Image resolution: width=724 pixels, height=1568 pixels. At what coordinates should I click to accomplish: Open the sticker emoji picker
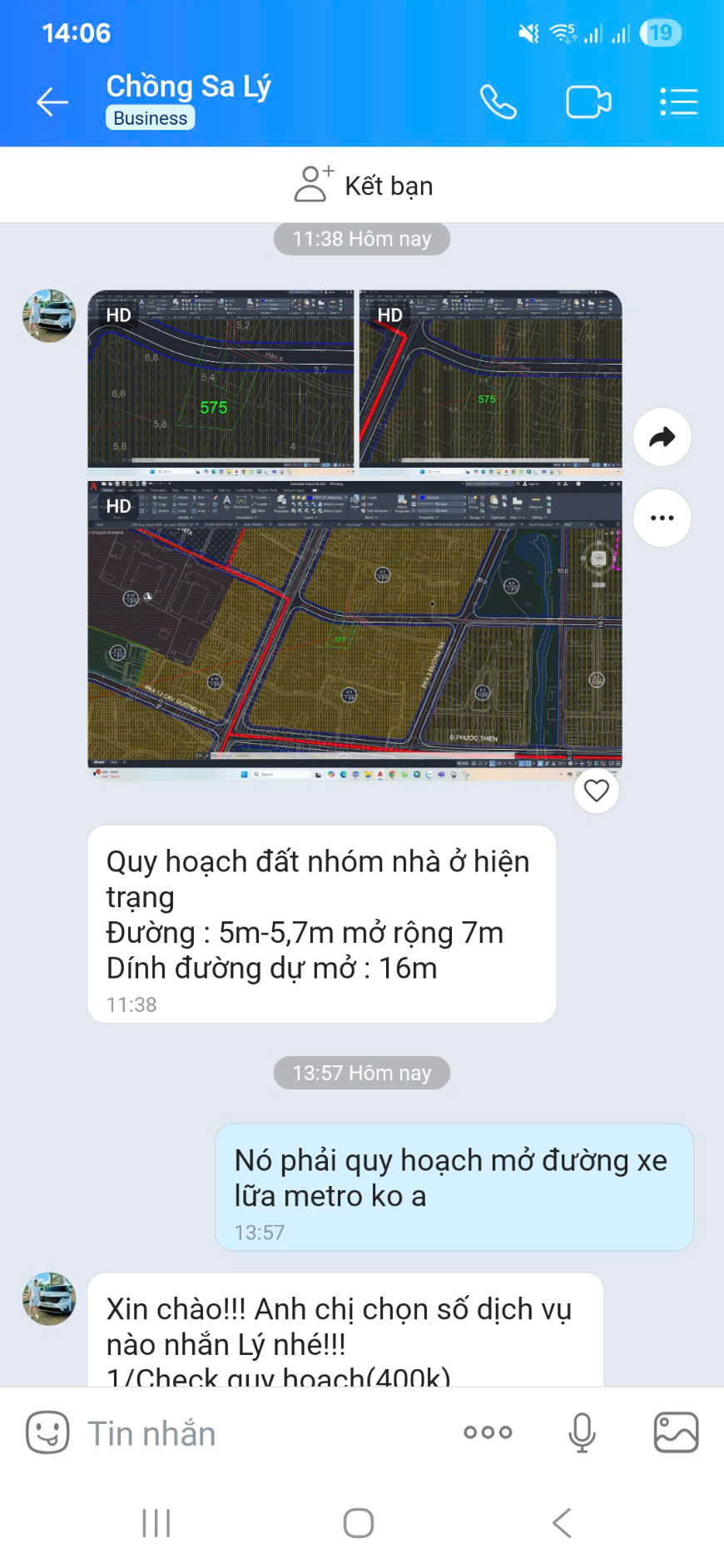pyautogui.click(x=47, y=1432)
